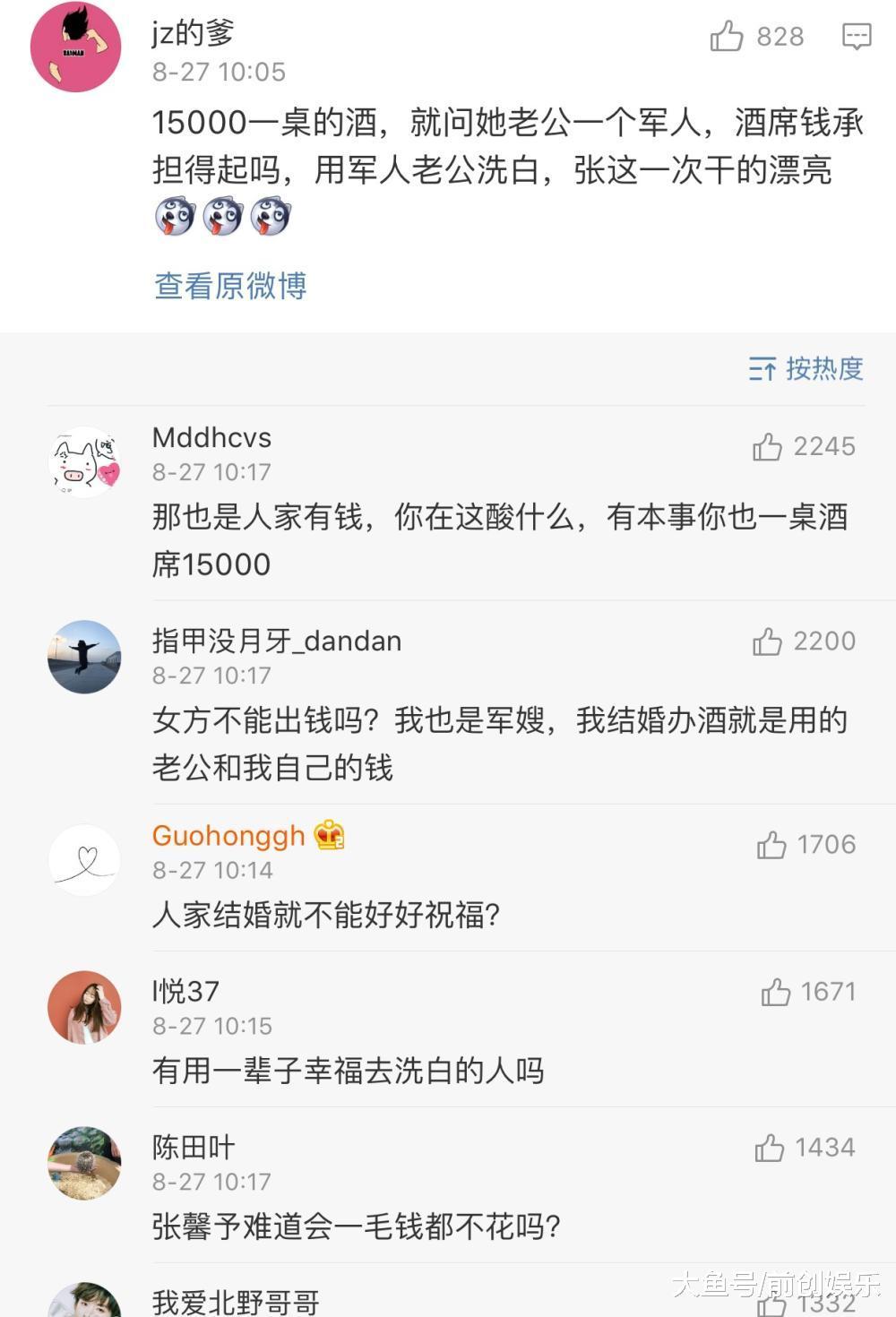Open replies icon on jz的爹's comment
Screen dimensions: 896x1317
pos(857,36)
